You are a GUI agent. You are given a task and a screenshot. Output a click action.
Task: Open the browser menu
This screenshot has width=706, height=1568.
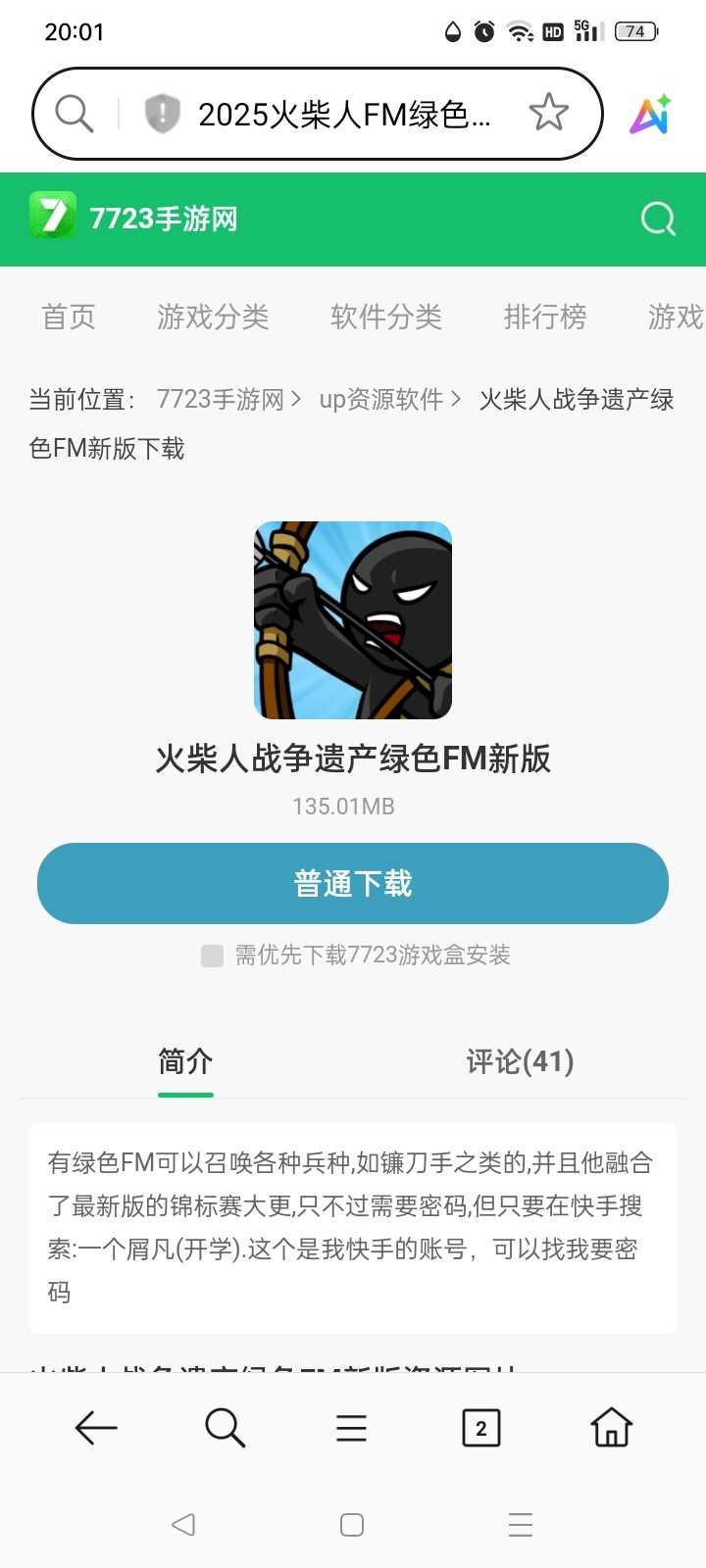(351, 1428)
